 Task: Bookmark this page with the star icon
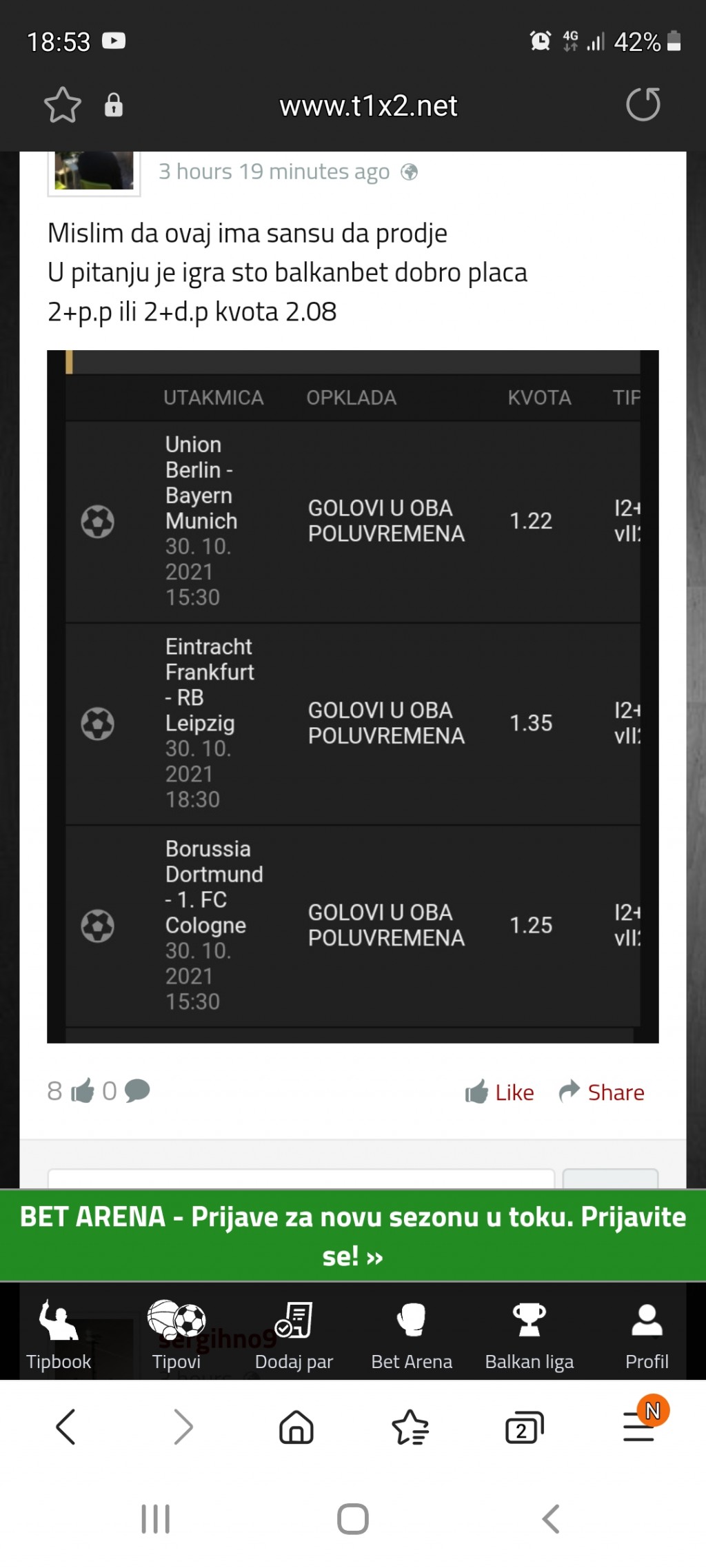(63, 105)
